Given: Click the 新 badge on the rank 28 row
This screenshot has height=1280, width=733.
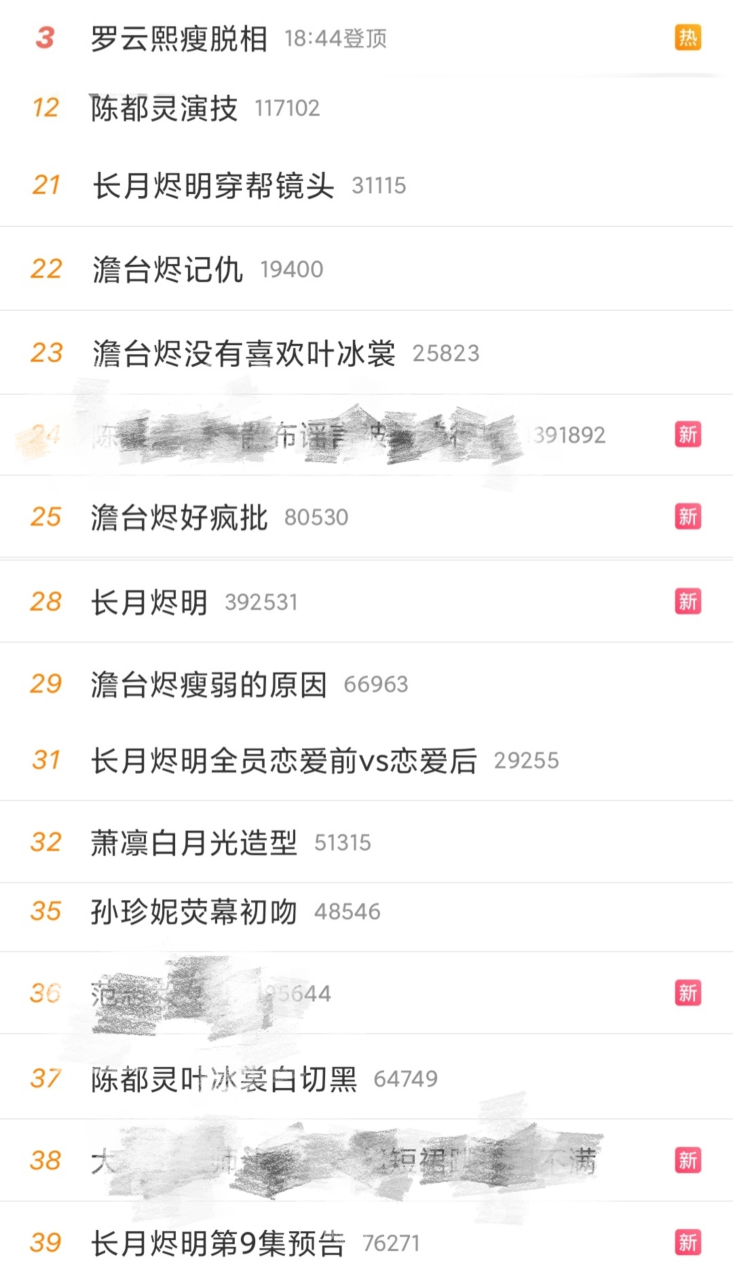Looking at the screenshot, I should (x=687, y=601).
